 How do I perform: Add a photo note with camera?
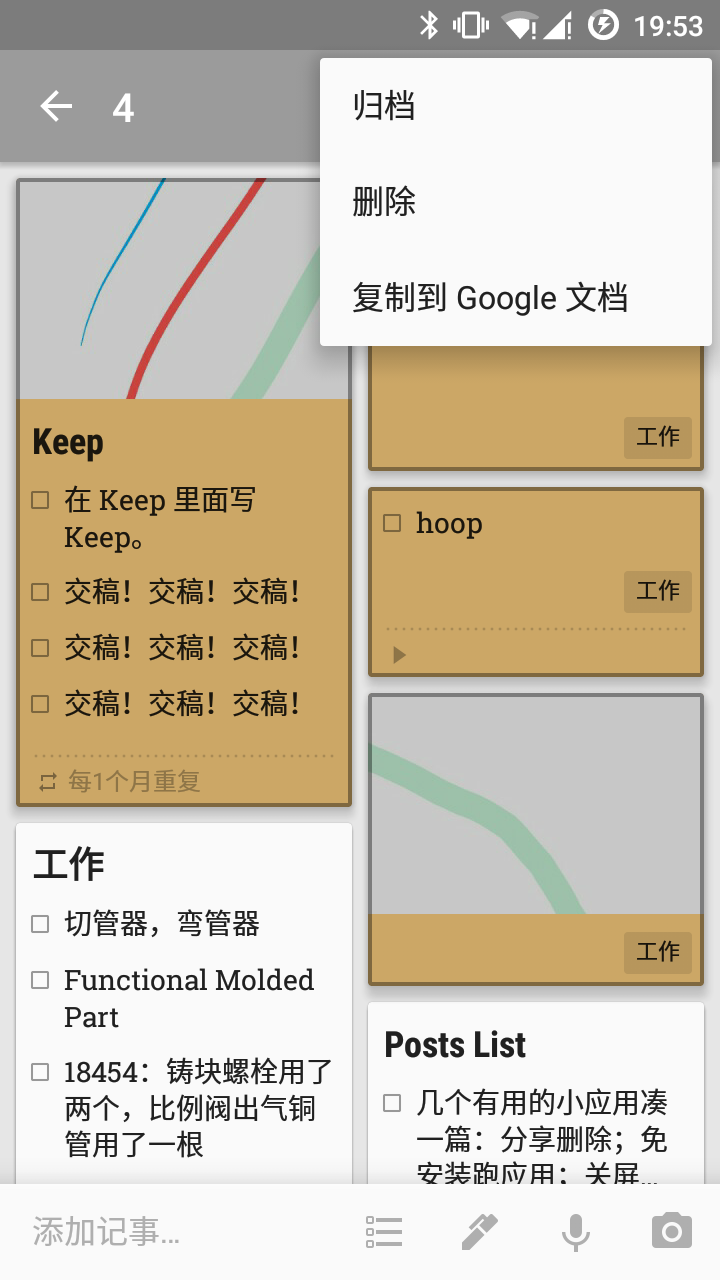tap(671, 1231)
